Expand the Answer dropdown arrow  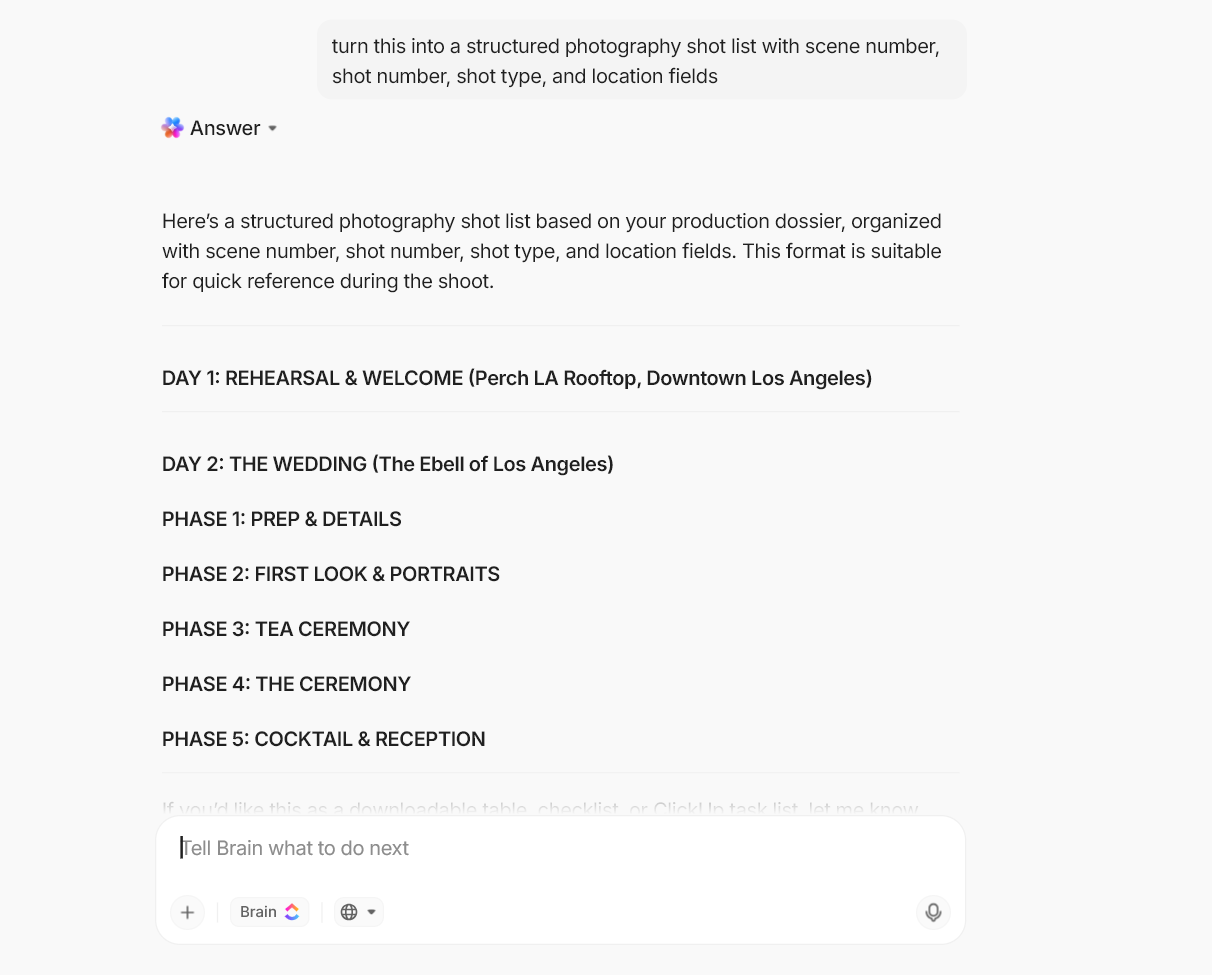pyautogui.click(x=272, y=128)
